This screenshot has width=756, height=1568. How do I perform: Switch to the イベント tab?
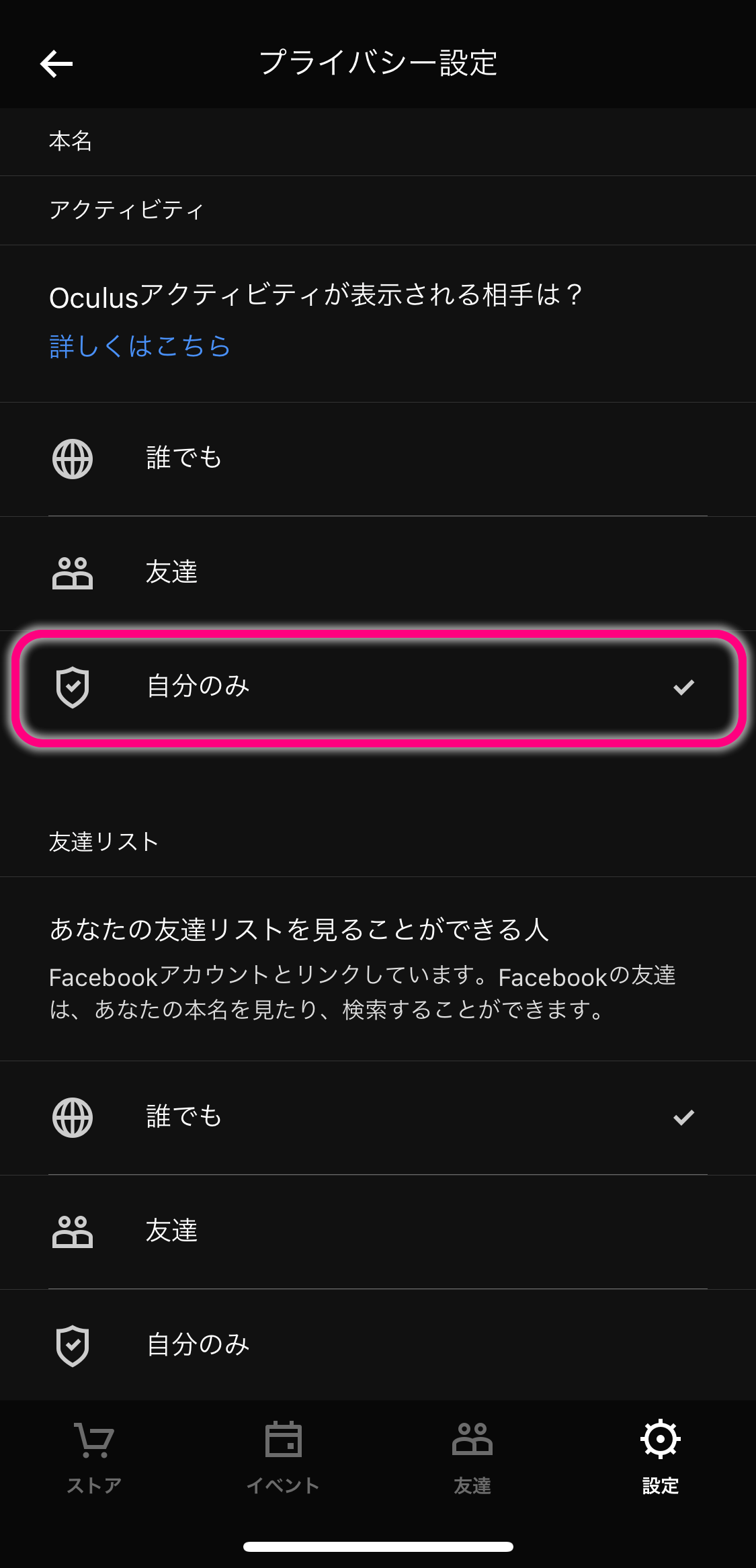point(283,1457)
